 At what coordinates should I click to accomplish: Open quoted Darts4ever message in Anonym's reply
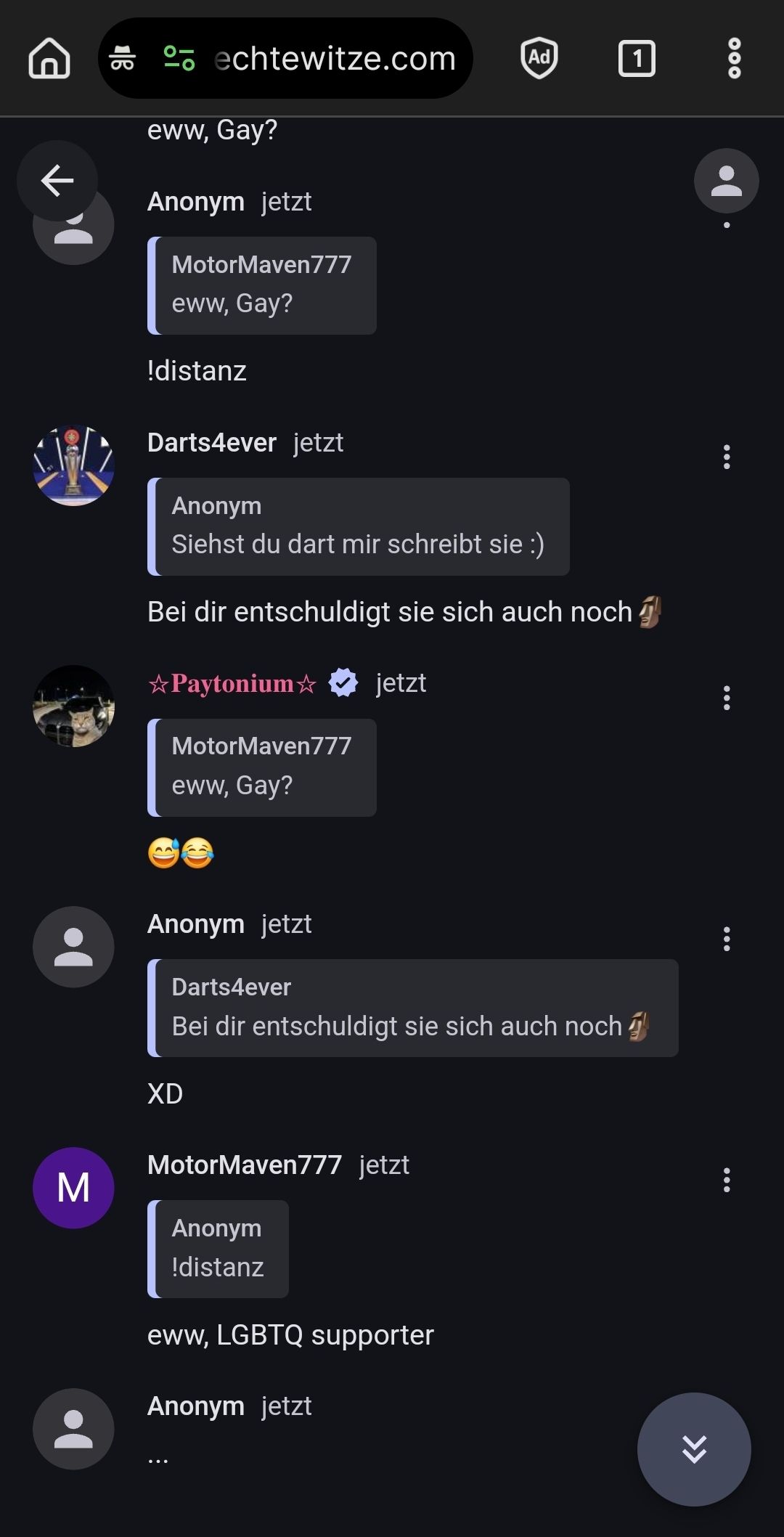point(412,1008)
